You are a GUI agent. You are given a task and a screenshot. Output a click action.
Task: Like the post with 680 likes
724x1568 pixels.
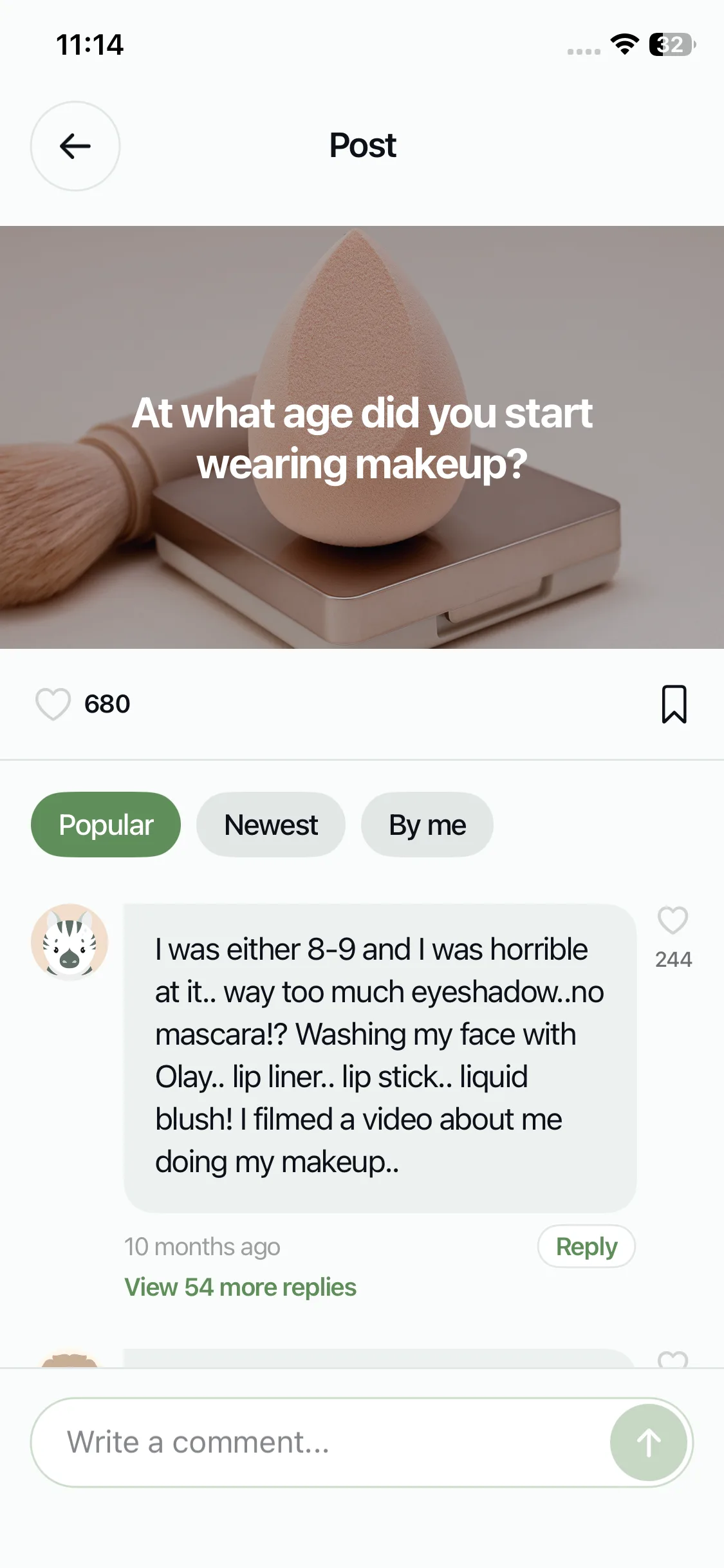(53, 704)
